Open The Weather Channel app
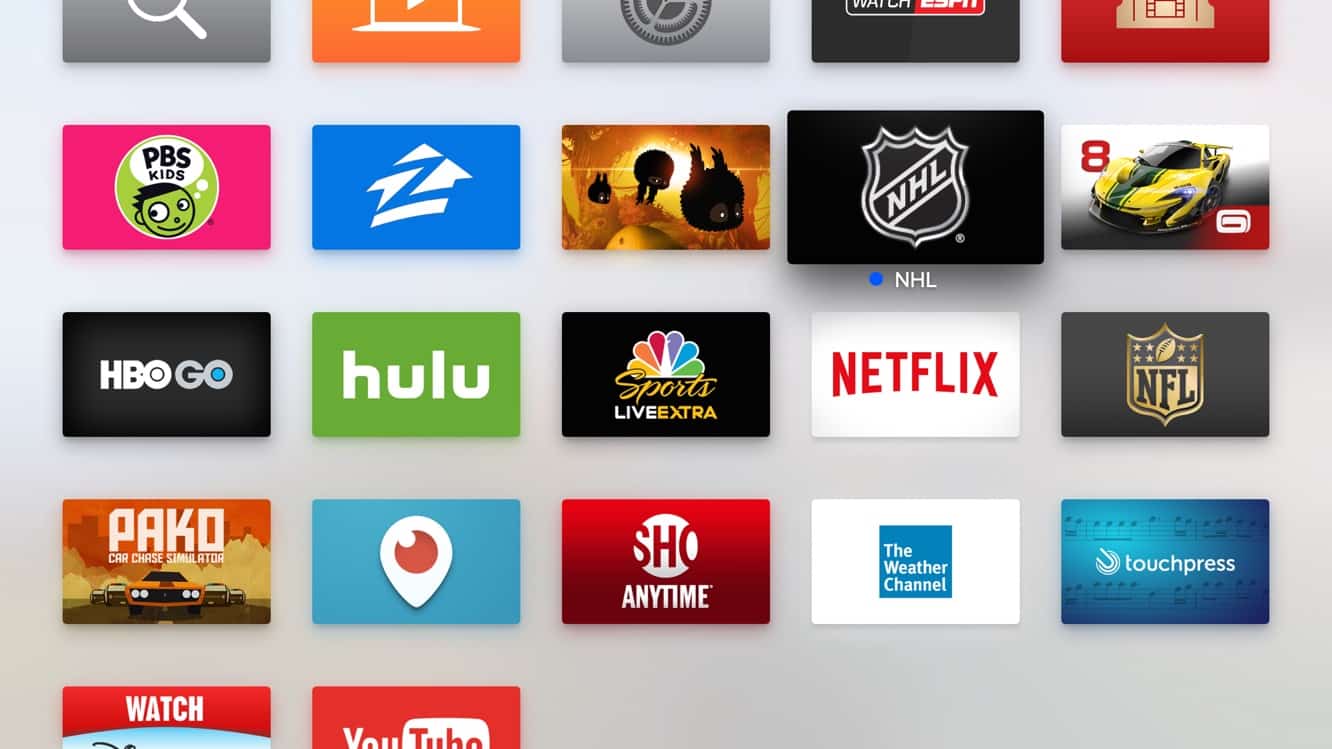Image resolution: width=1332 pixels, height=749 pixels. tap(915, 561)
